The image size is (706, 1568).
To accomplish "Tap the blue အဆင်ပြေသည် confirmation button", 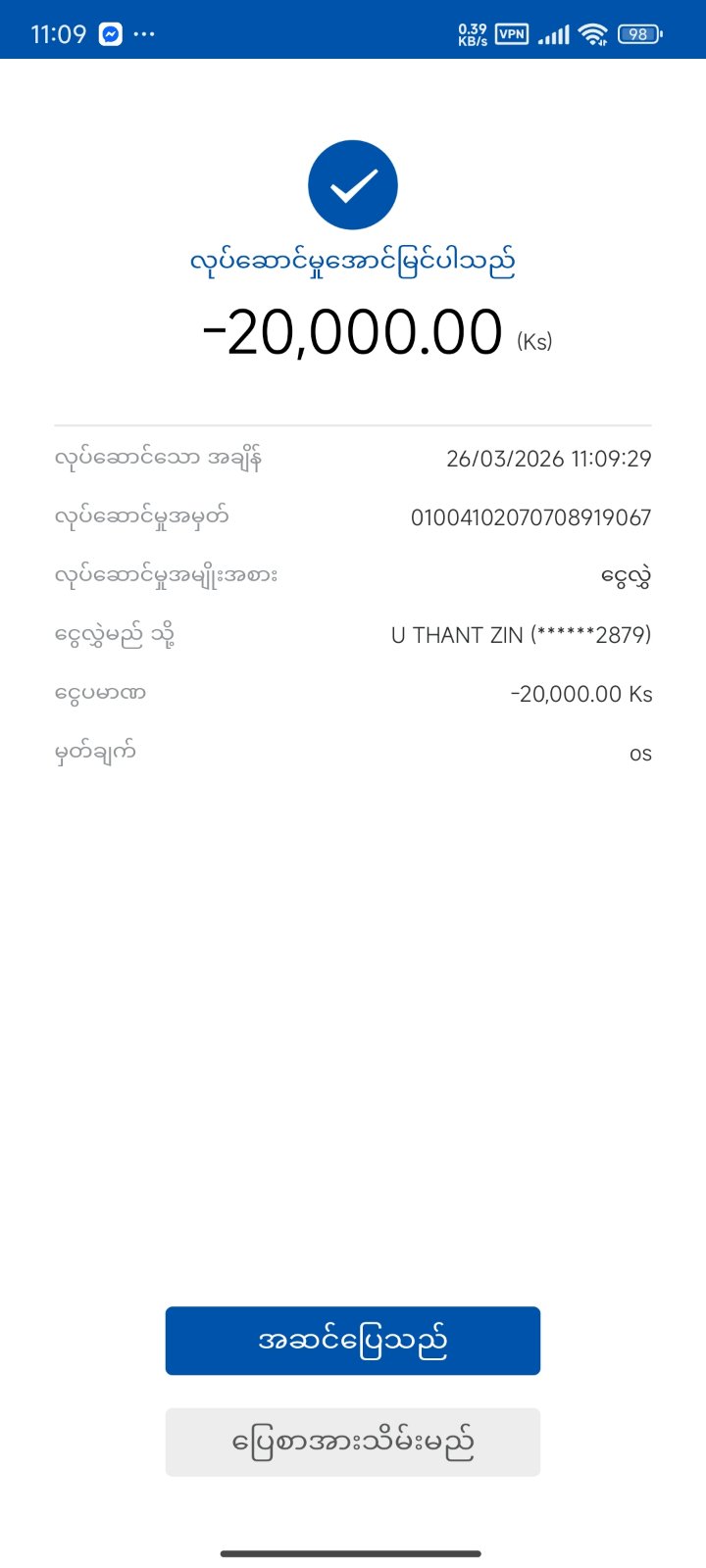I will (x=352, y=1340).
